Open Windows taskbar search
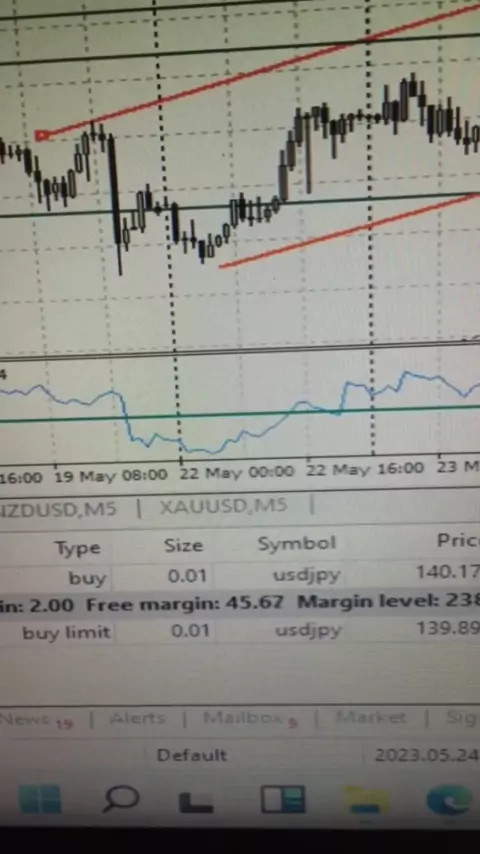 (x=121, y=800)
